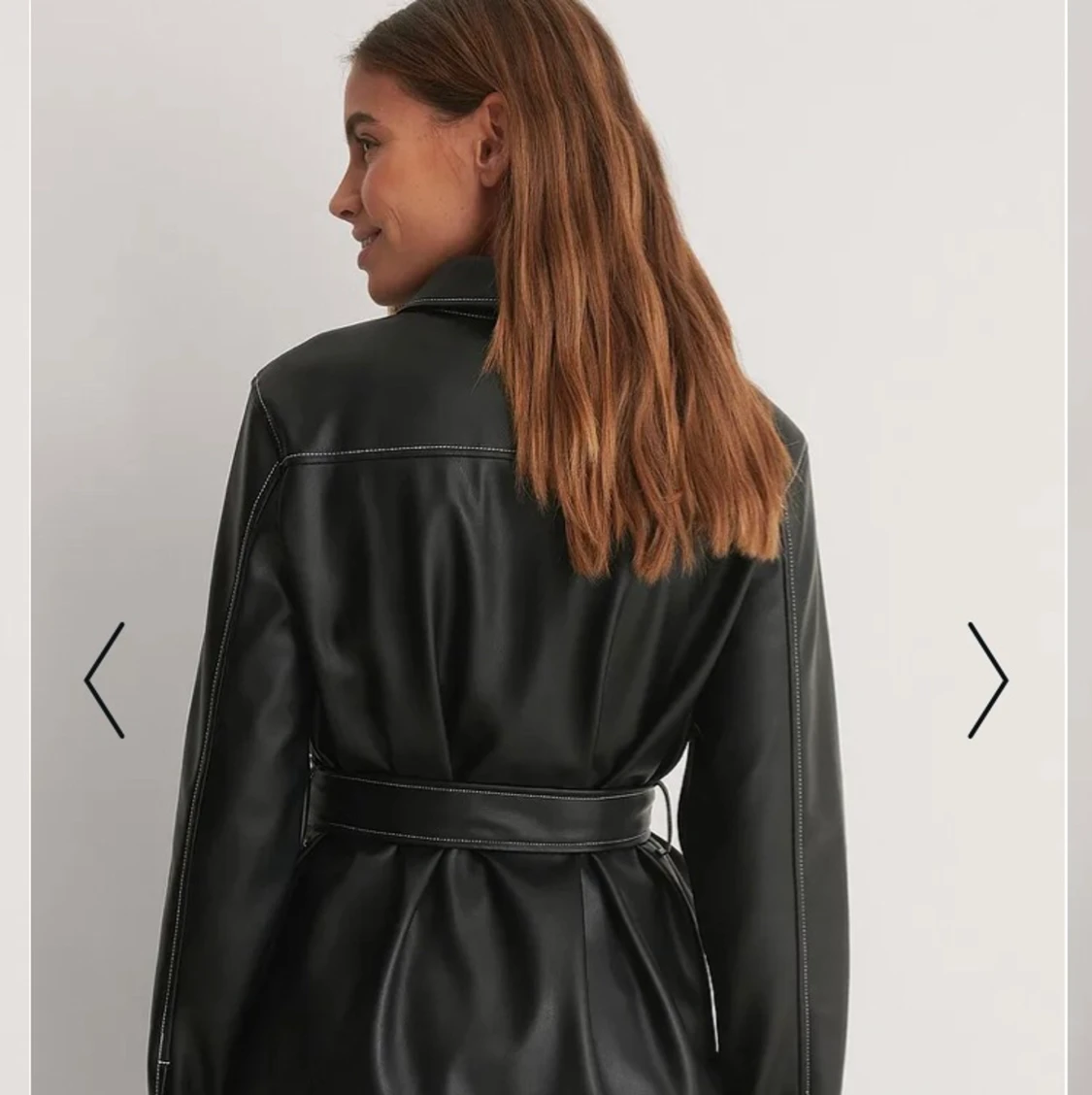Image resolution: width=1092 pixels, height=1095 pixels.
Task: Show the next product photo
Action: click(x=987, y=680)
